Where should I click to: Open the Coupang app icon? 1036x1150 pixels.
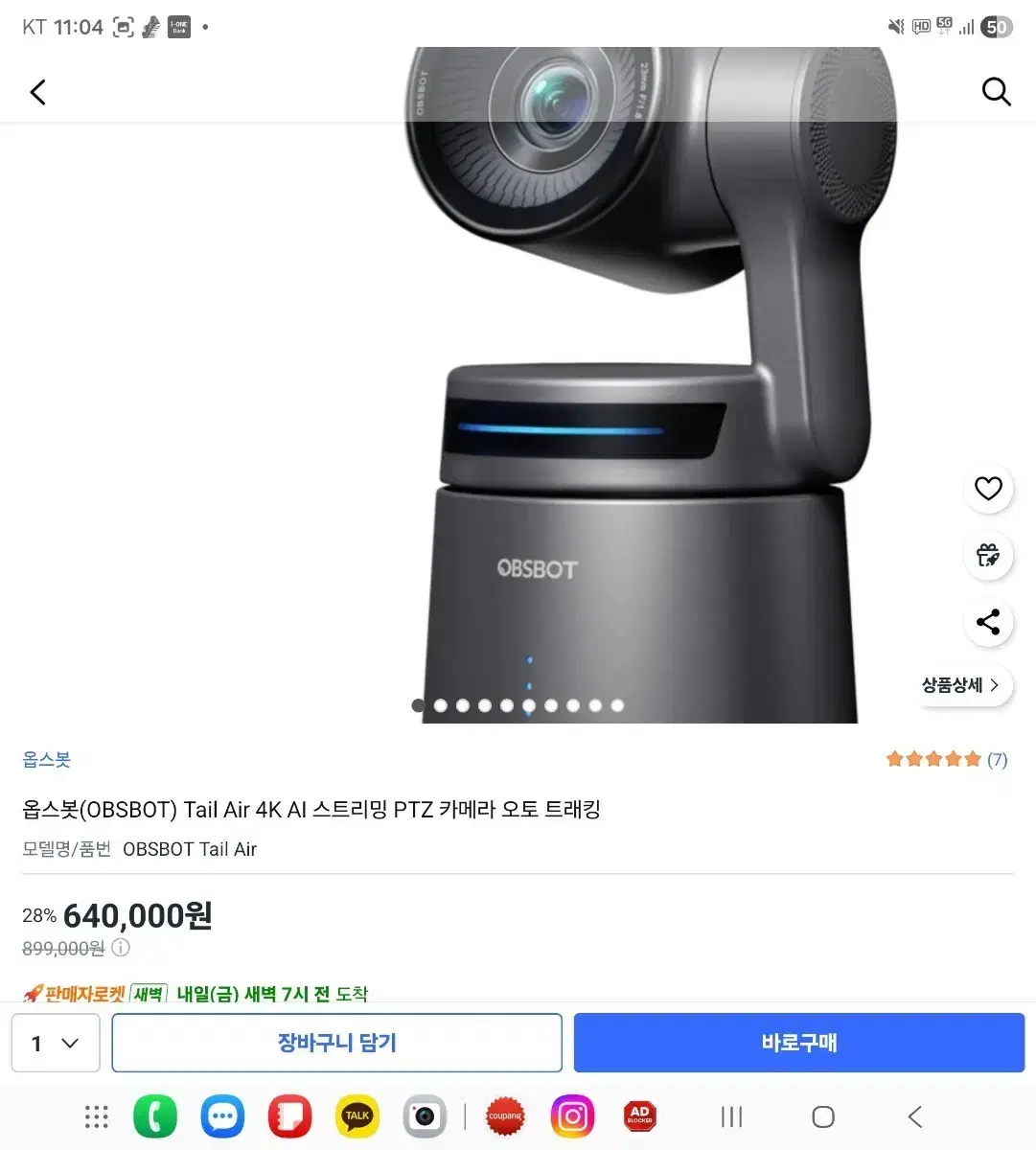(505, 1116)
